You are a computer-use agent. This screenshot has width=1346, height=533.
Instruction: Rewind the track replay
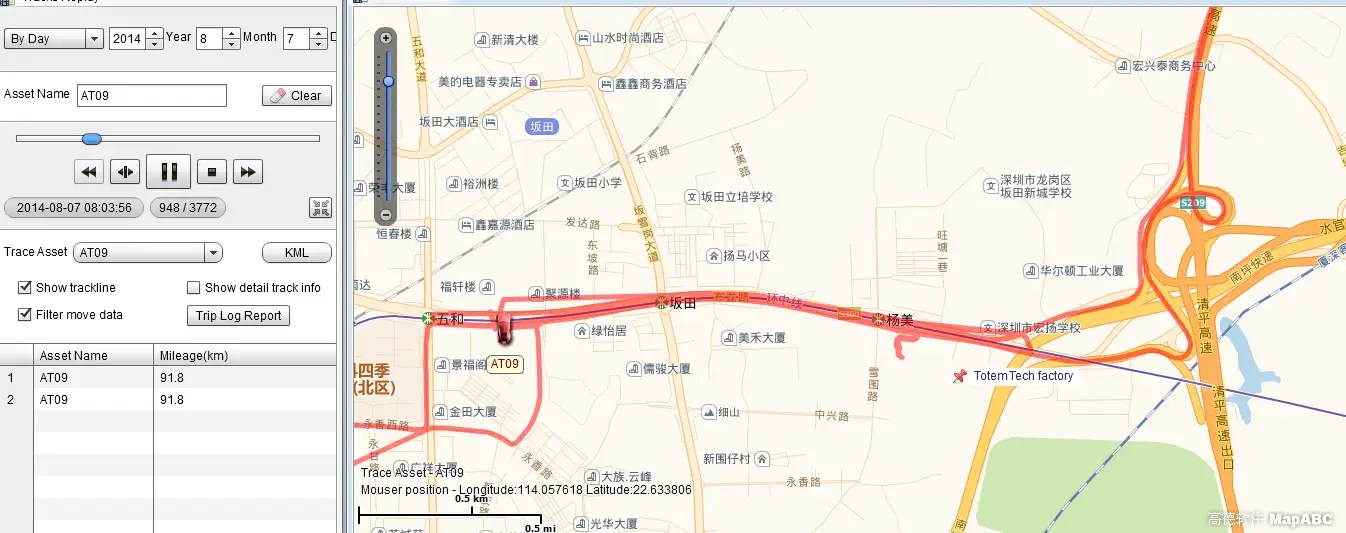[90, 172]
